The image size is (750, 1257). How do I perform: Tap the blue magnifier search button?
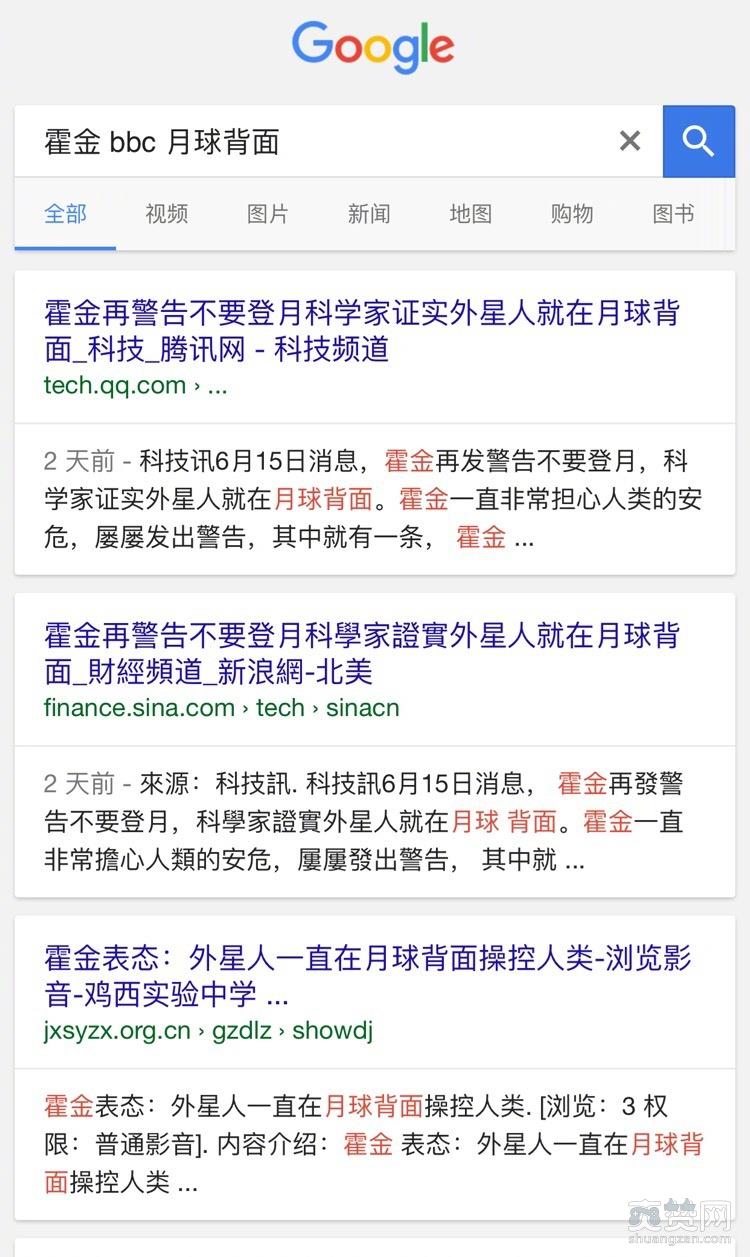coord(698,141)
